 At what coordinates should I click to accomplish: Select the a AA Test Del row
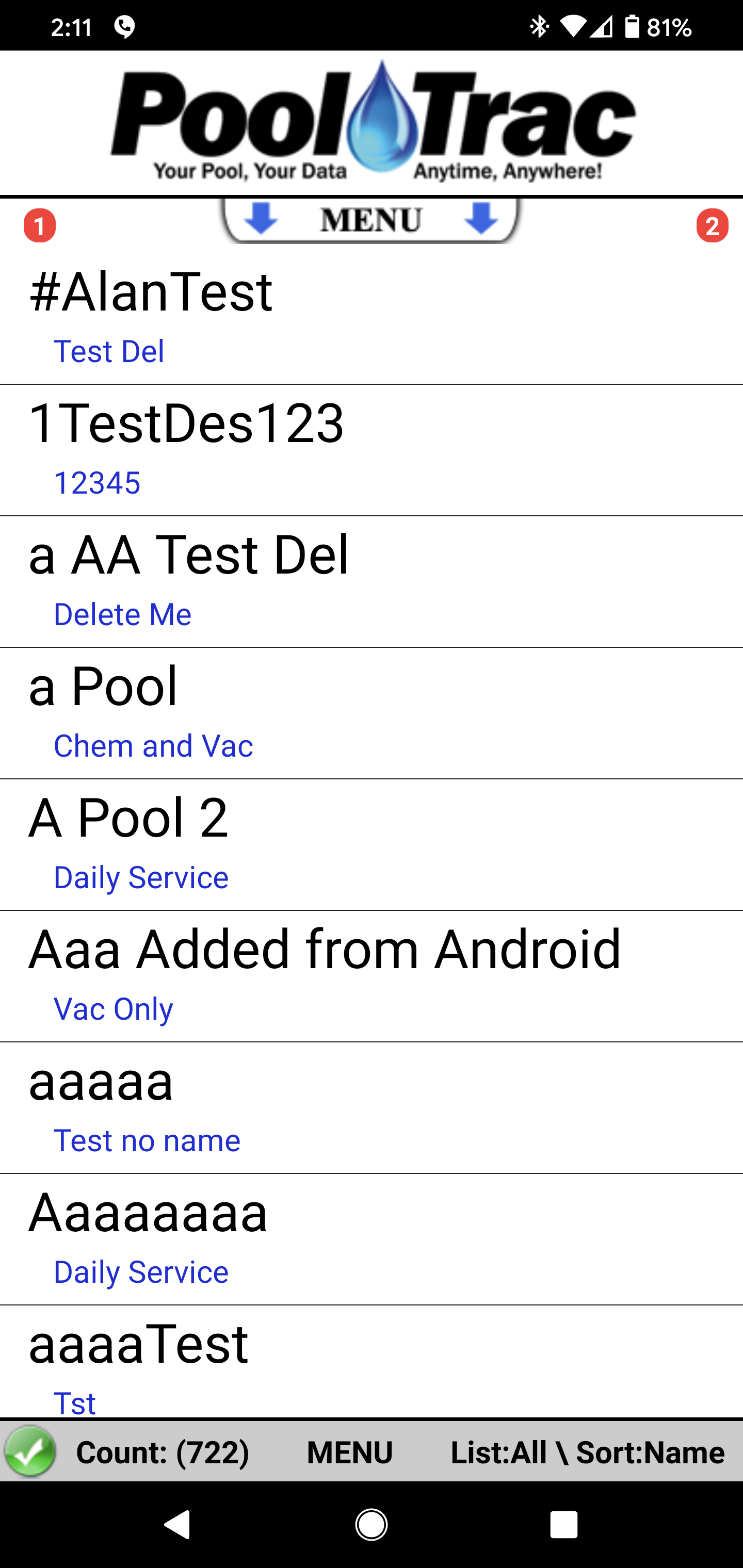(x=372, y=582)
